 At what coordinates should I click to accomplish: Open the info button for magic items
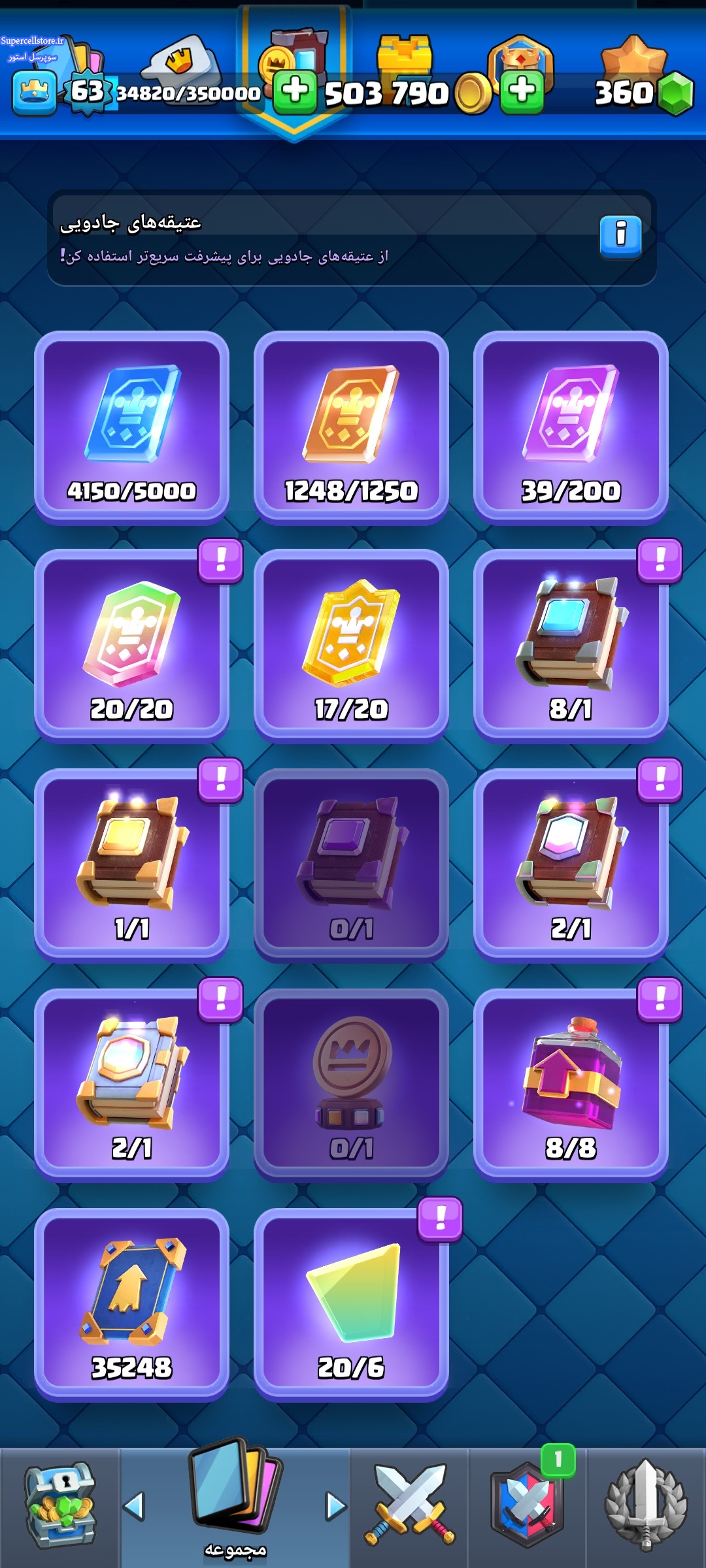[620, 236]
